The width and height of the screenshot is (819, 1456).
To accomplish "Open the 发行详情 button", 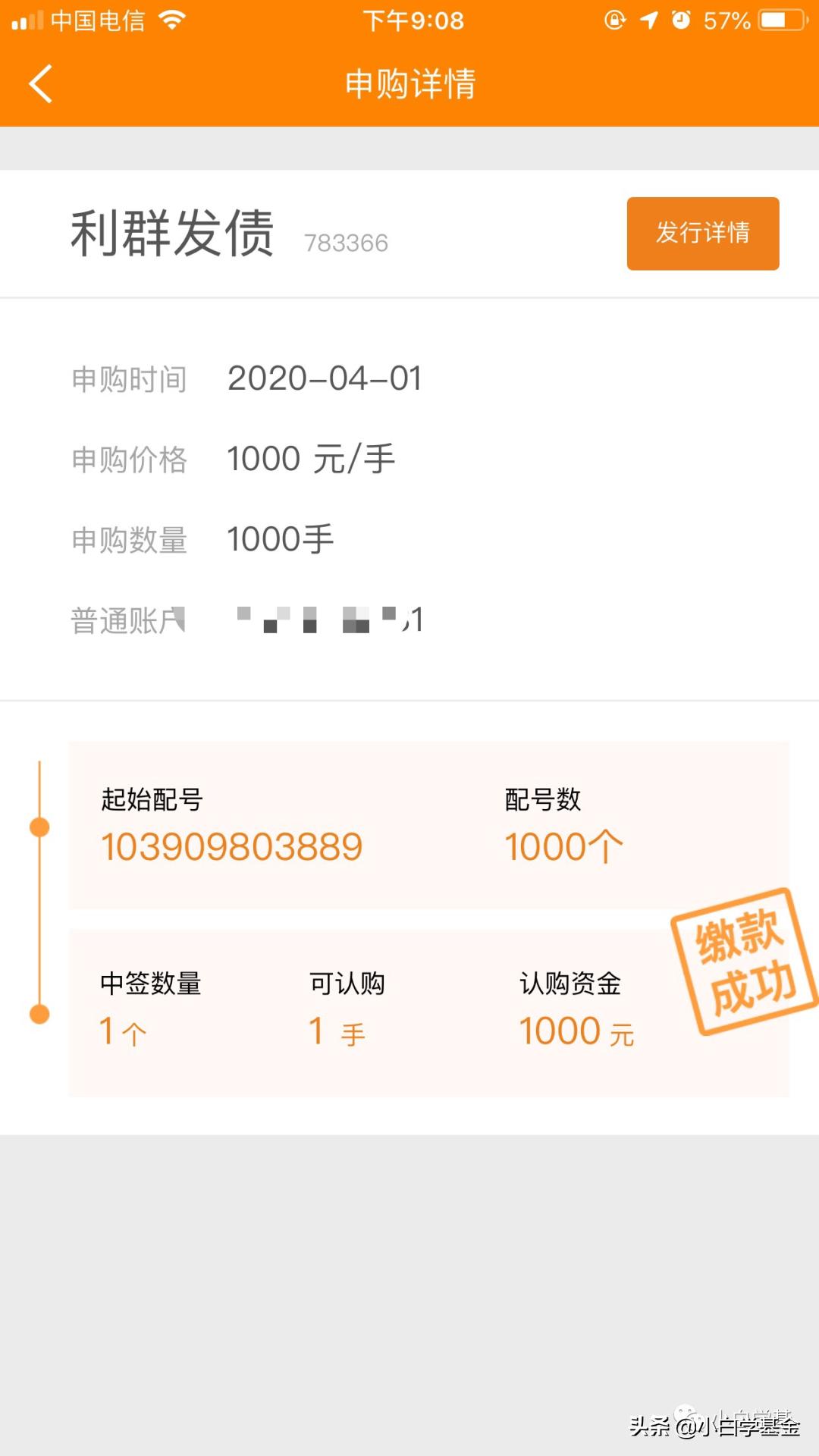I will click(702, 234).
